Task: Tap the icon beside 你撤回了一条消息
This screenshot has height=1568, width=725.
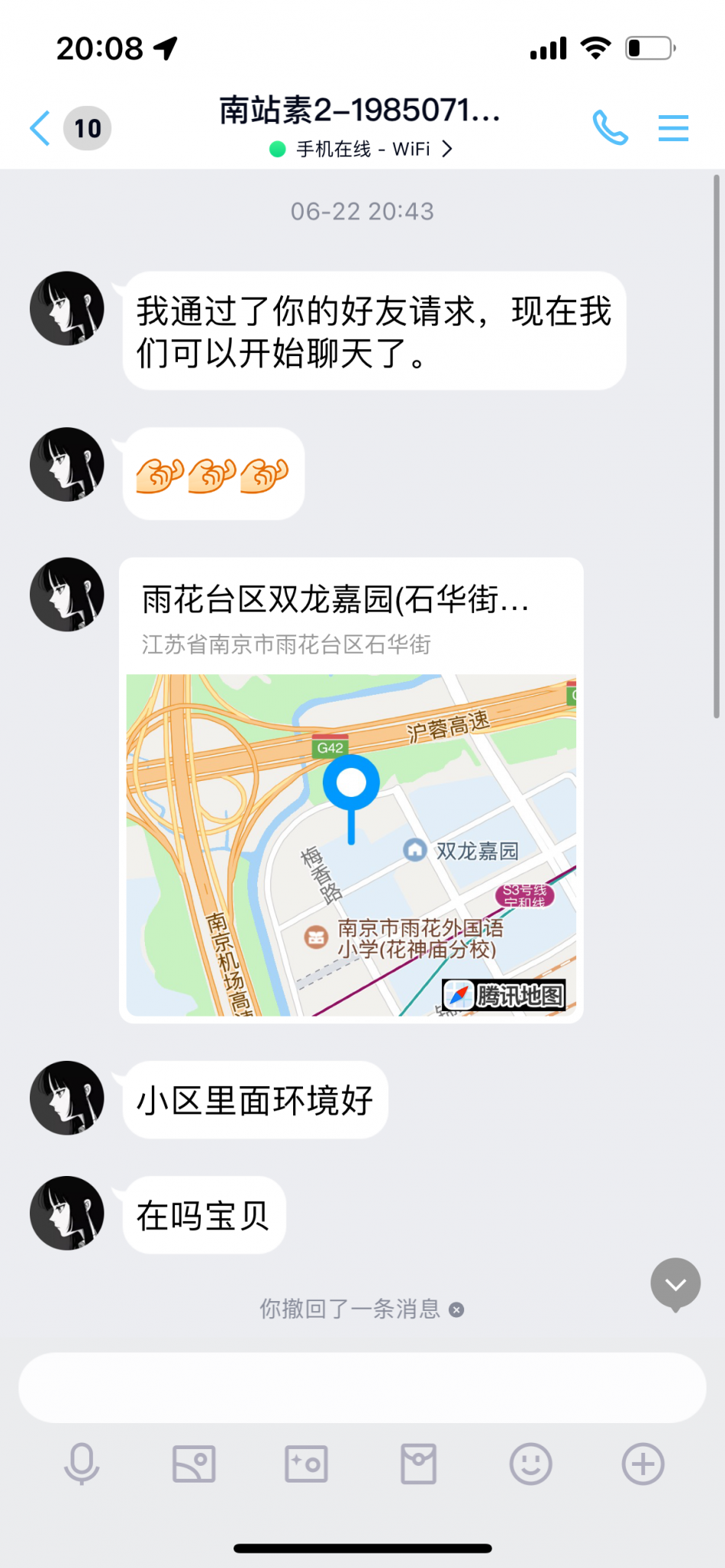Action: 456,1310
